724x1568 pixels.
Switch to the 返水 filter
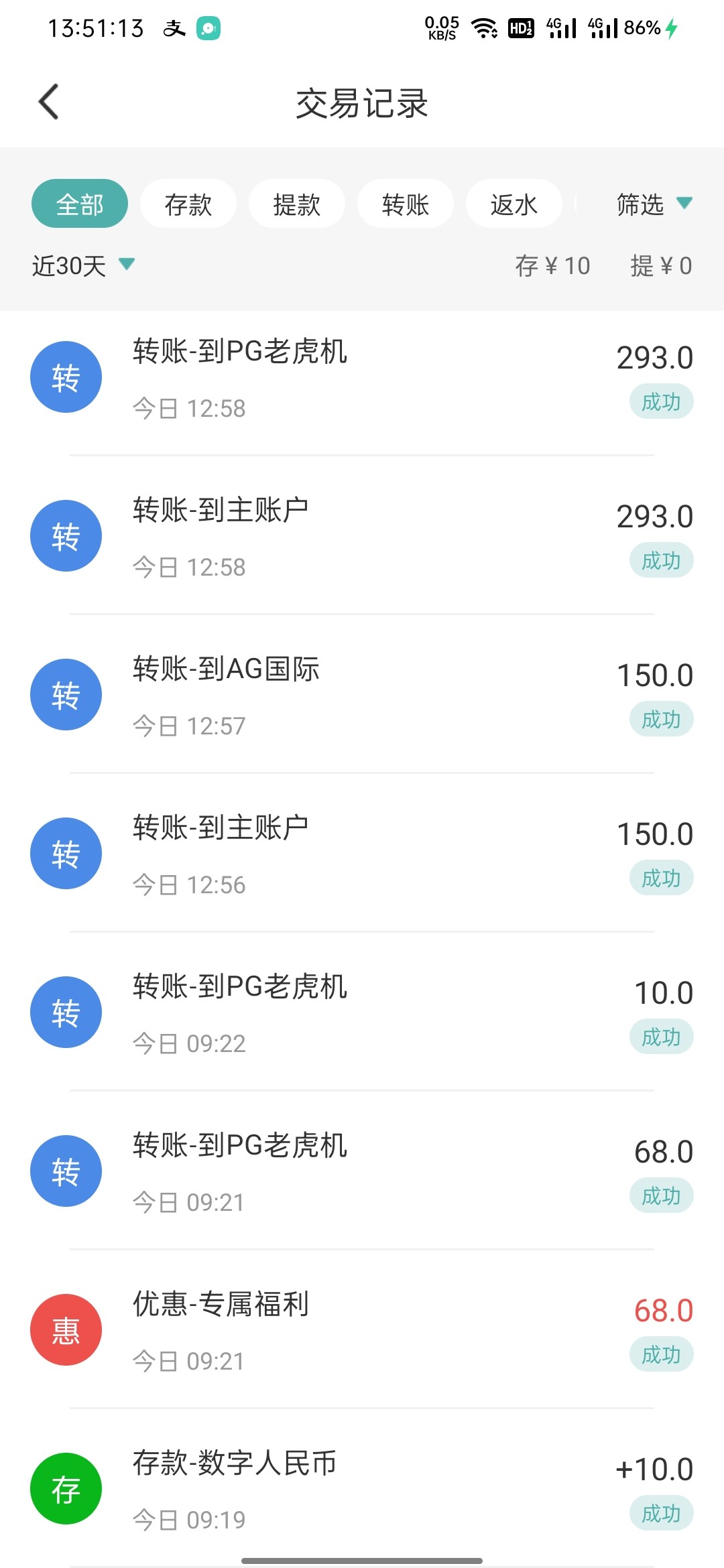(x=514, y=204)
